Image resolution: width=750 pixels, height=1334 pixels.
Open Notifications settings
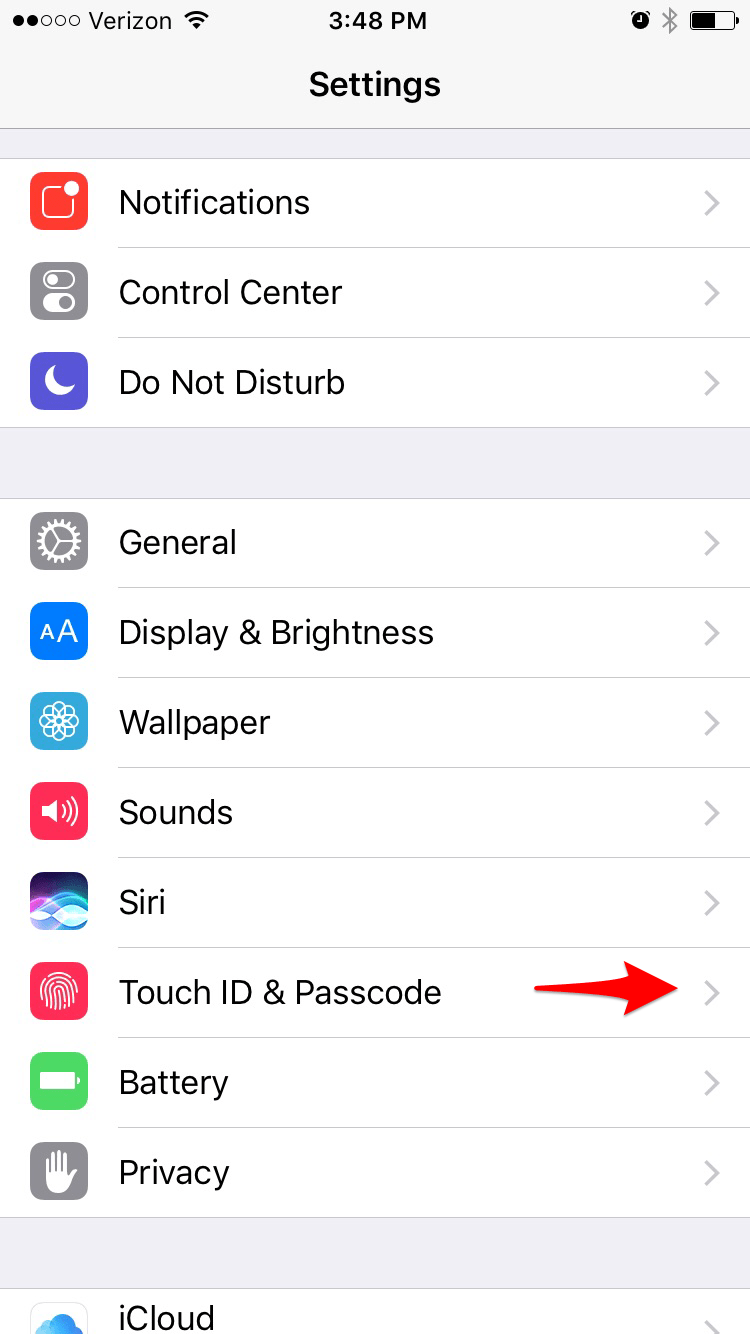point(375,203)
